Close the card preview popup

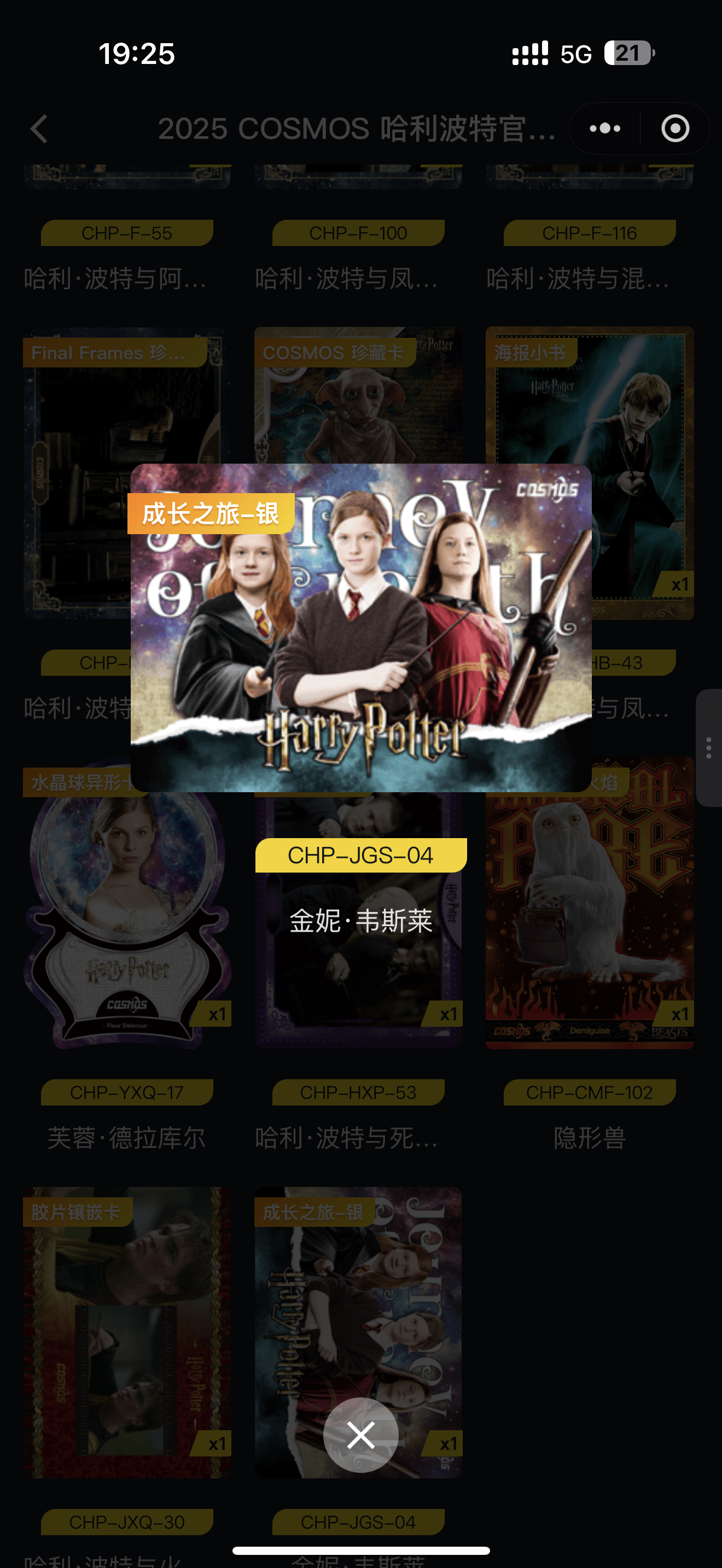click(x=360, y=1435)
